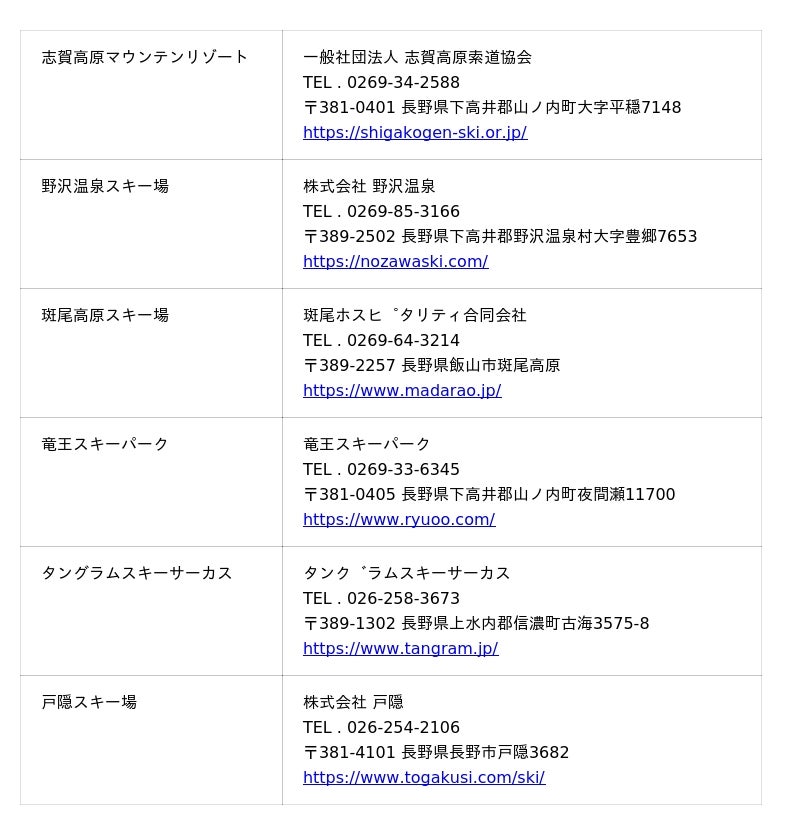Viewport: 800px width, 835px height.
Task: Open the www.madarao.jp link
Action: coord(402,391)
